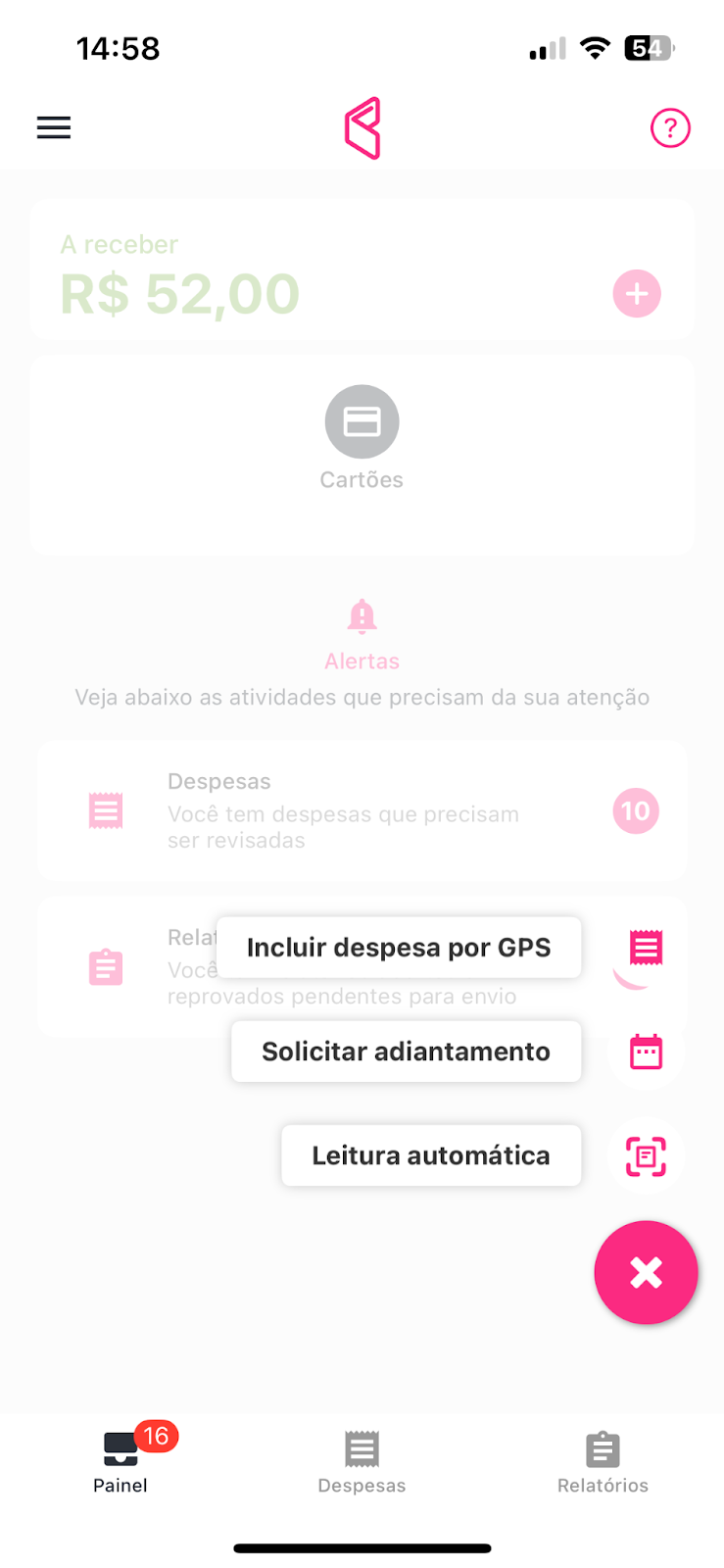Tap the pink clipboard icon on the Relatórios alert

tap(105, 967)
